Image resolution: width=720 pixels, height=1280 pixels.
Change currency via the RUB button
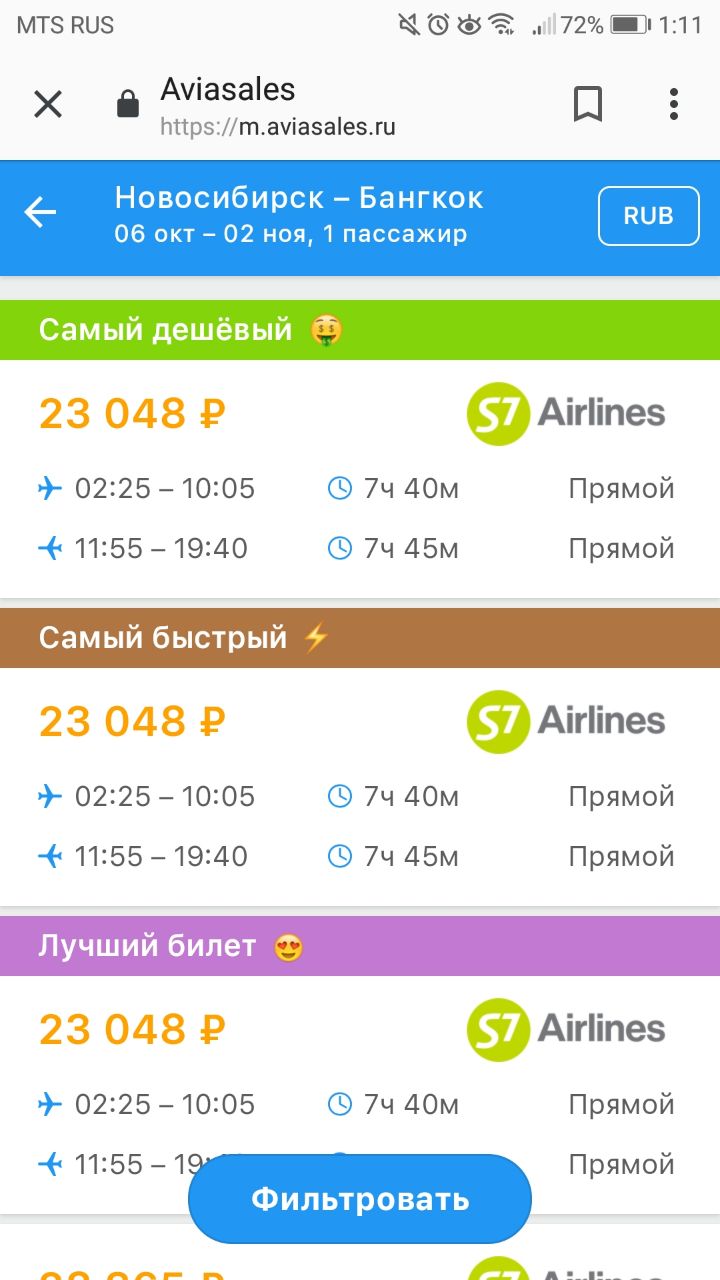pos(648,216)
